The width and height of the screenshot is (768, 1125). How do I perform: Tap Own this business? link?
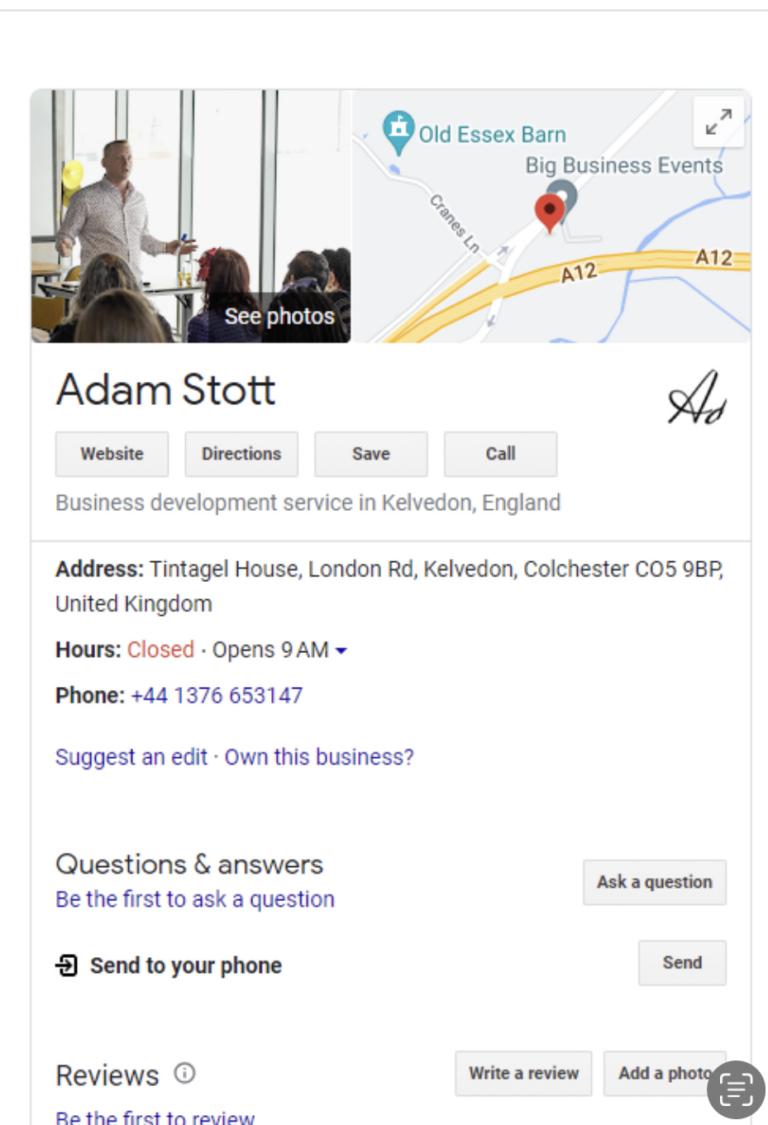319,757
